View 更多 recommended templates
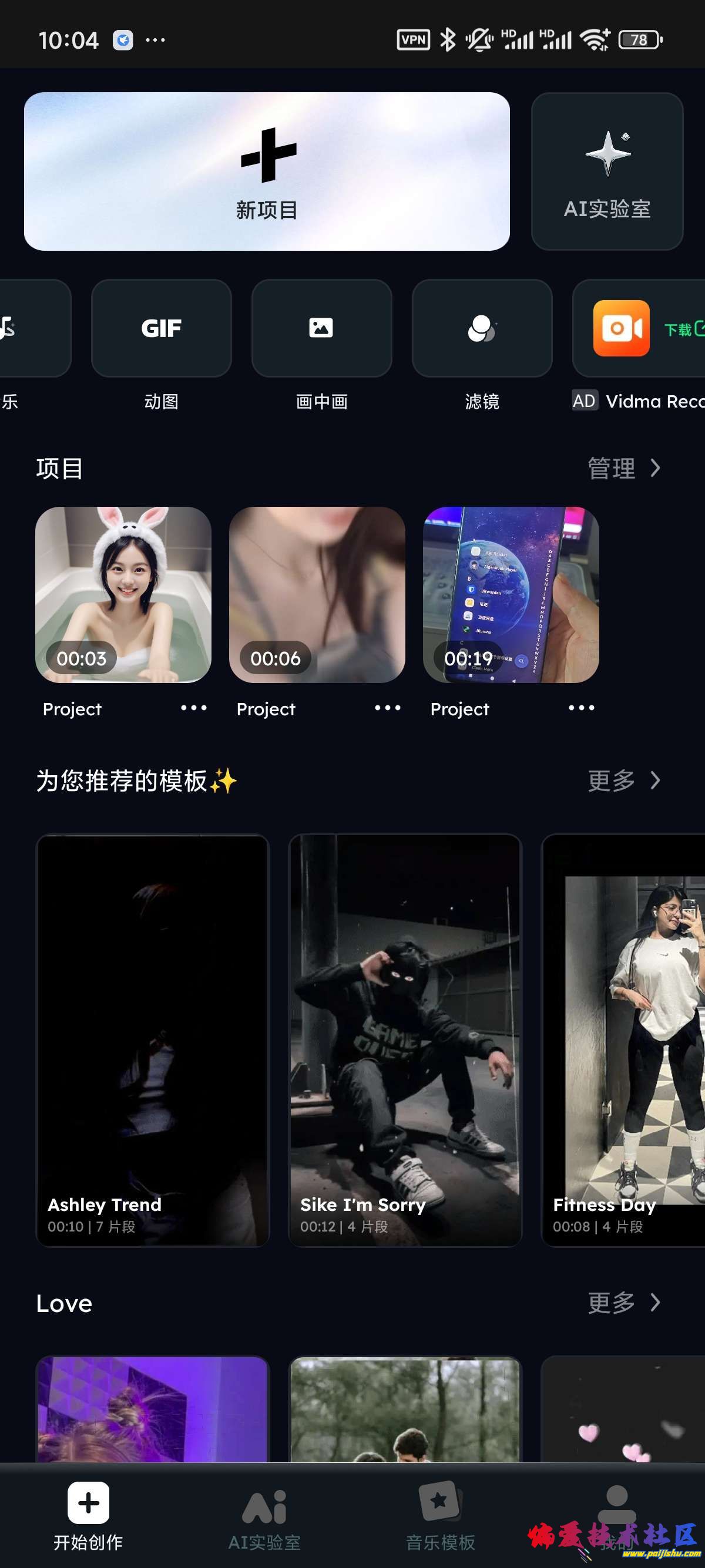Viewport: 705px width, 1568px height. click(x=623, y=780)
